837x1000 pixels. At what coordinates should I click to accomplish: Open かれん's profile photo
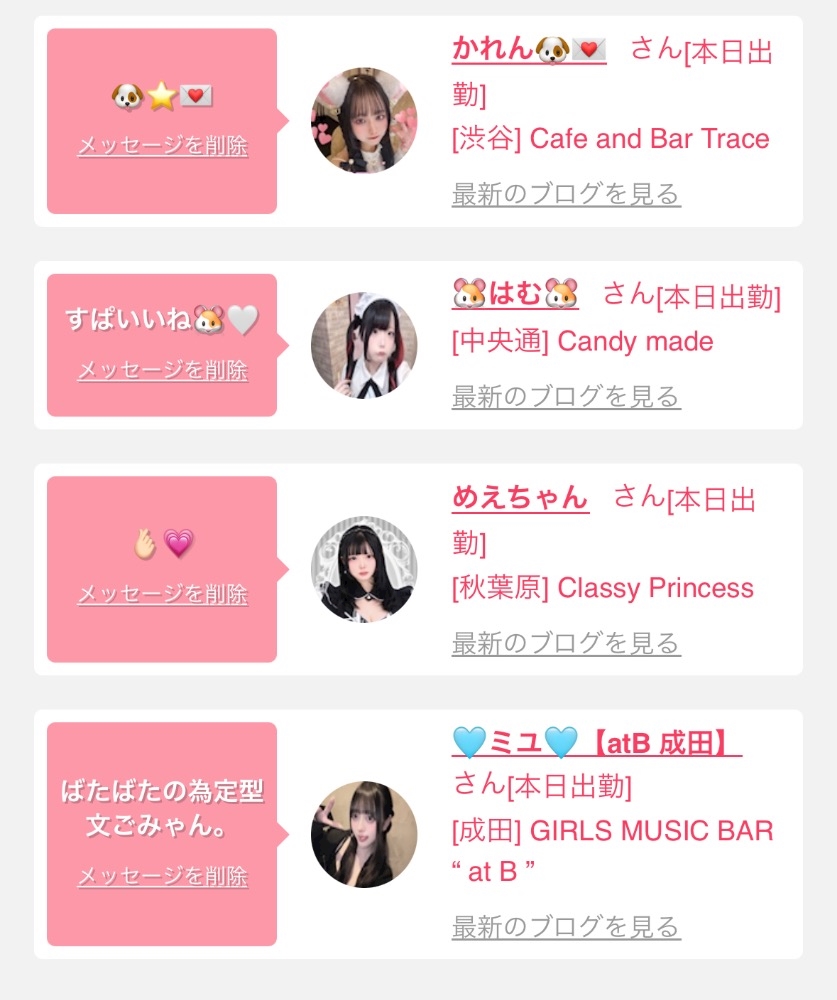coord(364,120)
